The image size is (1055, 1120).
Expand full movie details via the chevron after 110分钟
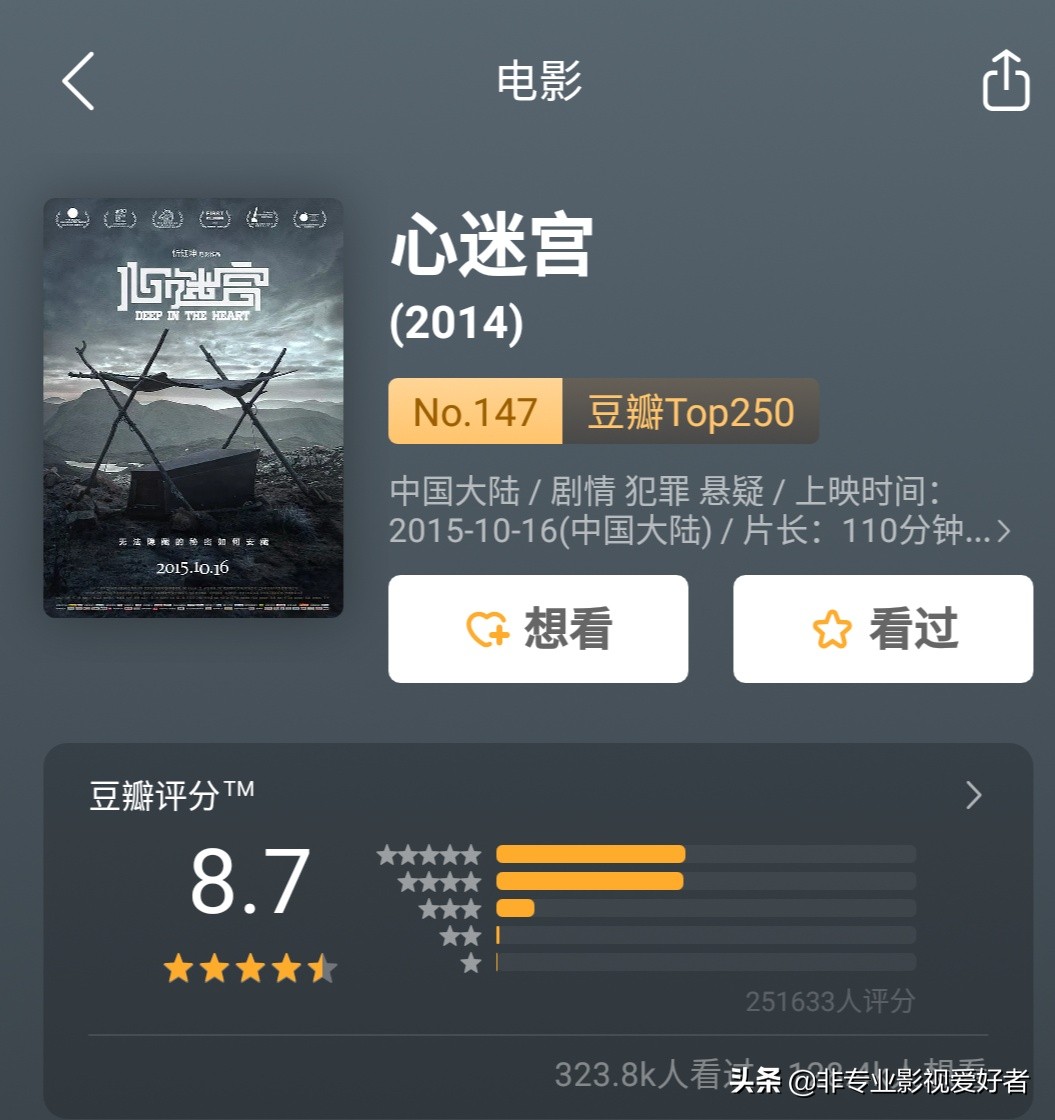1005,532
